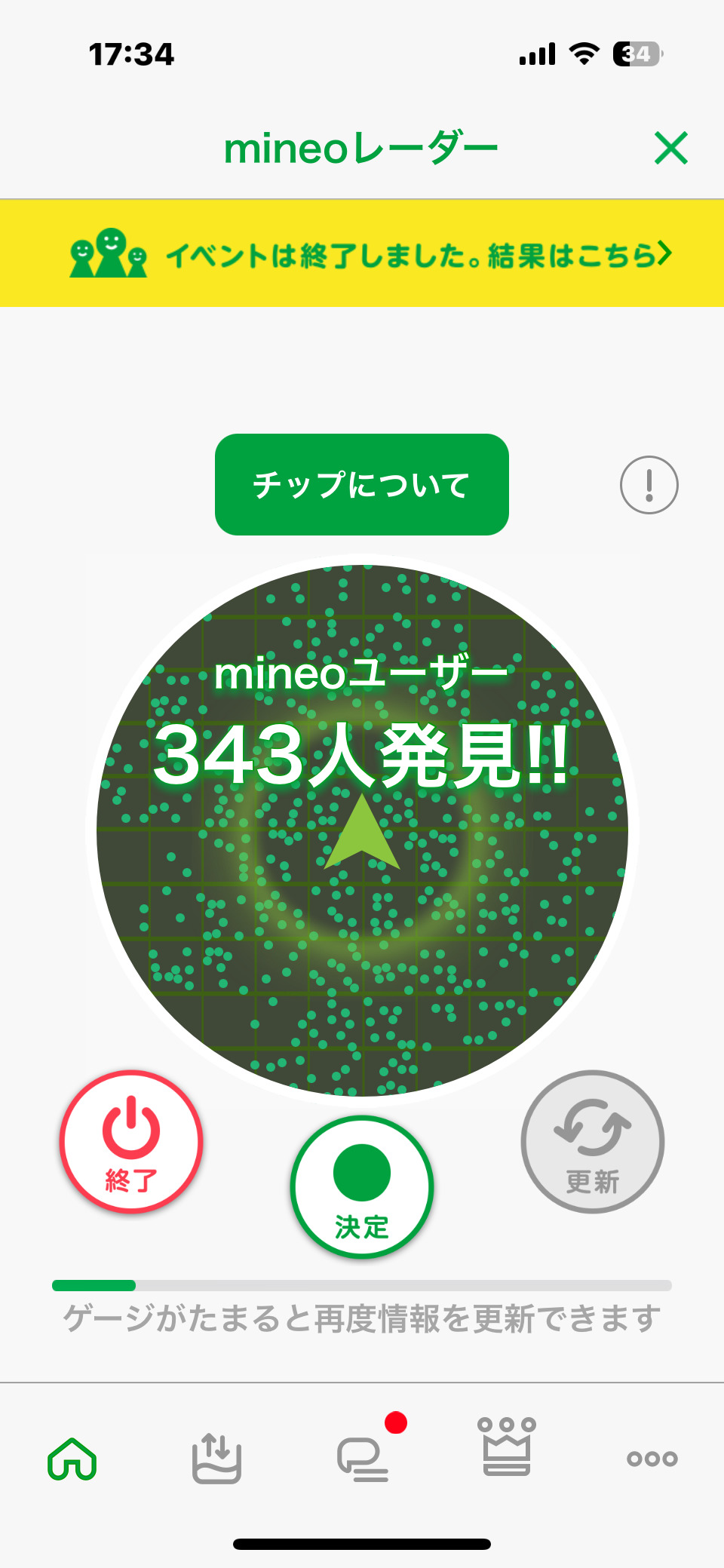
Task: Open the チップについて button
Action: (362, 484)
